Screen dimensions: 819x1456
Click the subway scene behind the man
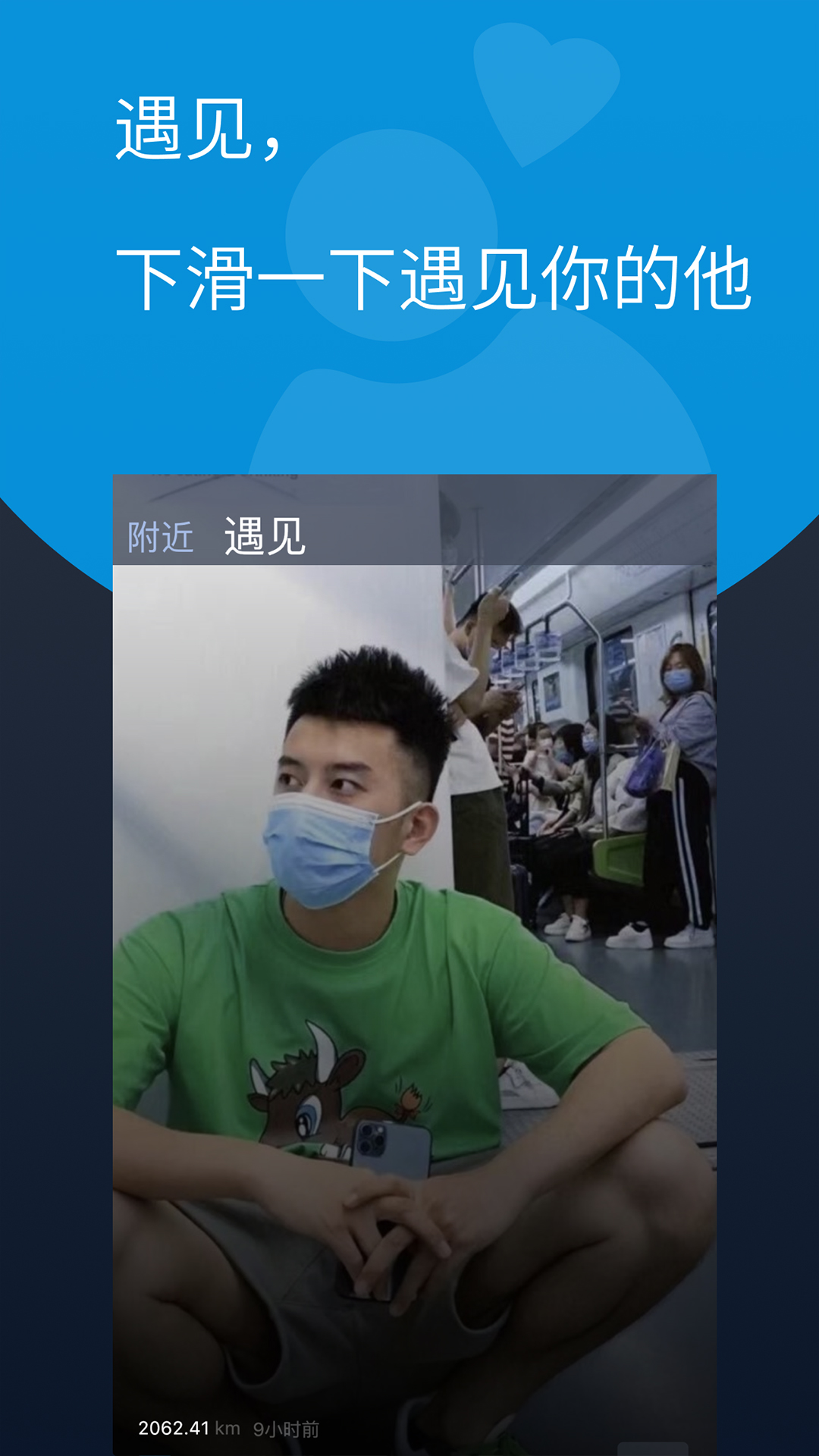pyautogui.click(x=607, y=758)
